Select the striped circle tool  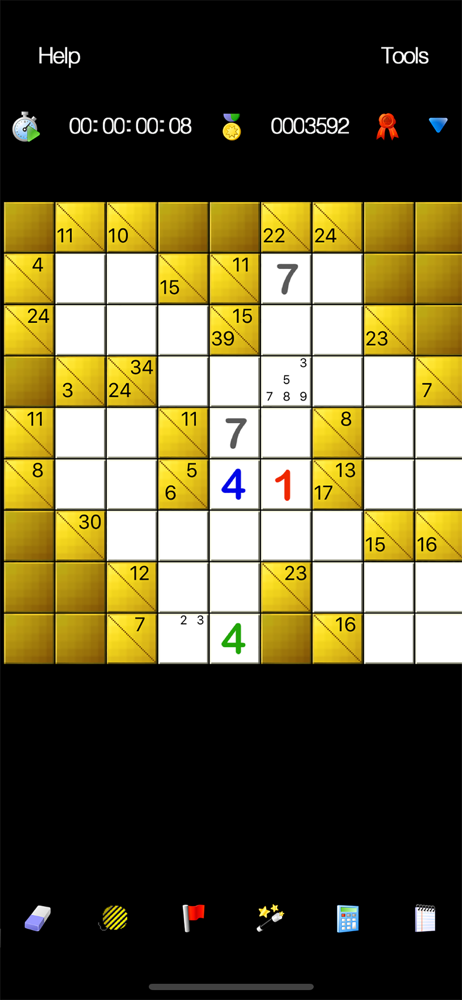(114, 918)
